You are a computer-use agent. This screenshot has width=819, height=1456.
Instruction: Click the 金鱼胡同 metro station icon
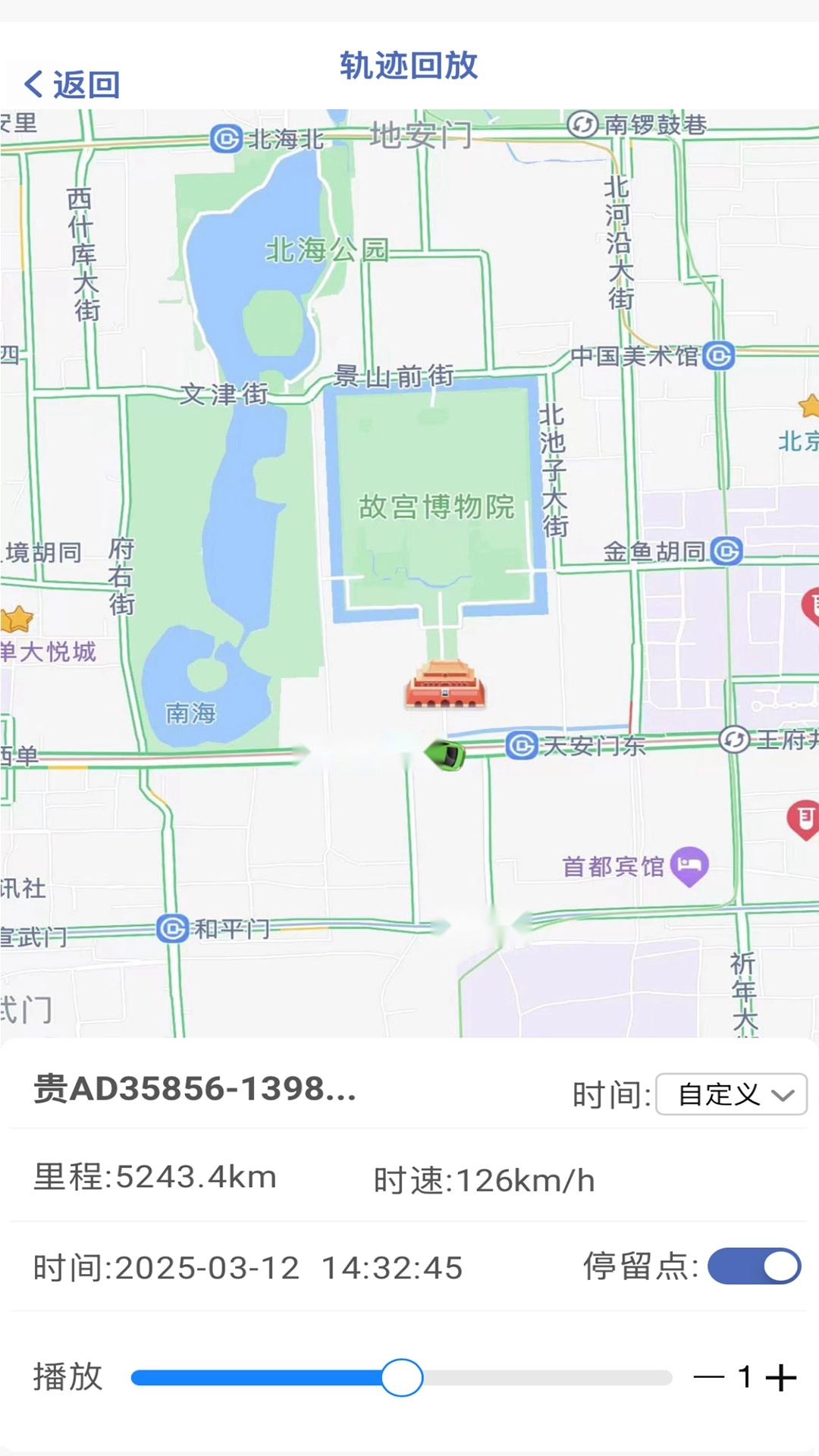tap(726, 551)
